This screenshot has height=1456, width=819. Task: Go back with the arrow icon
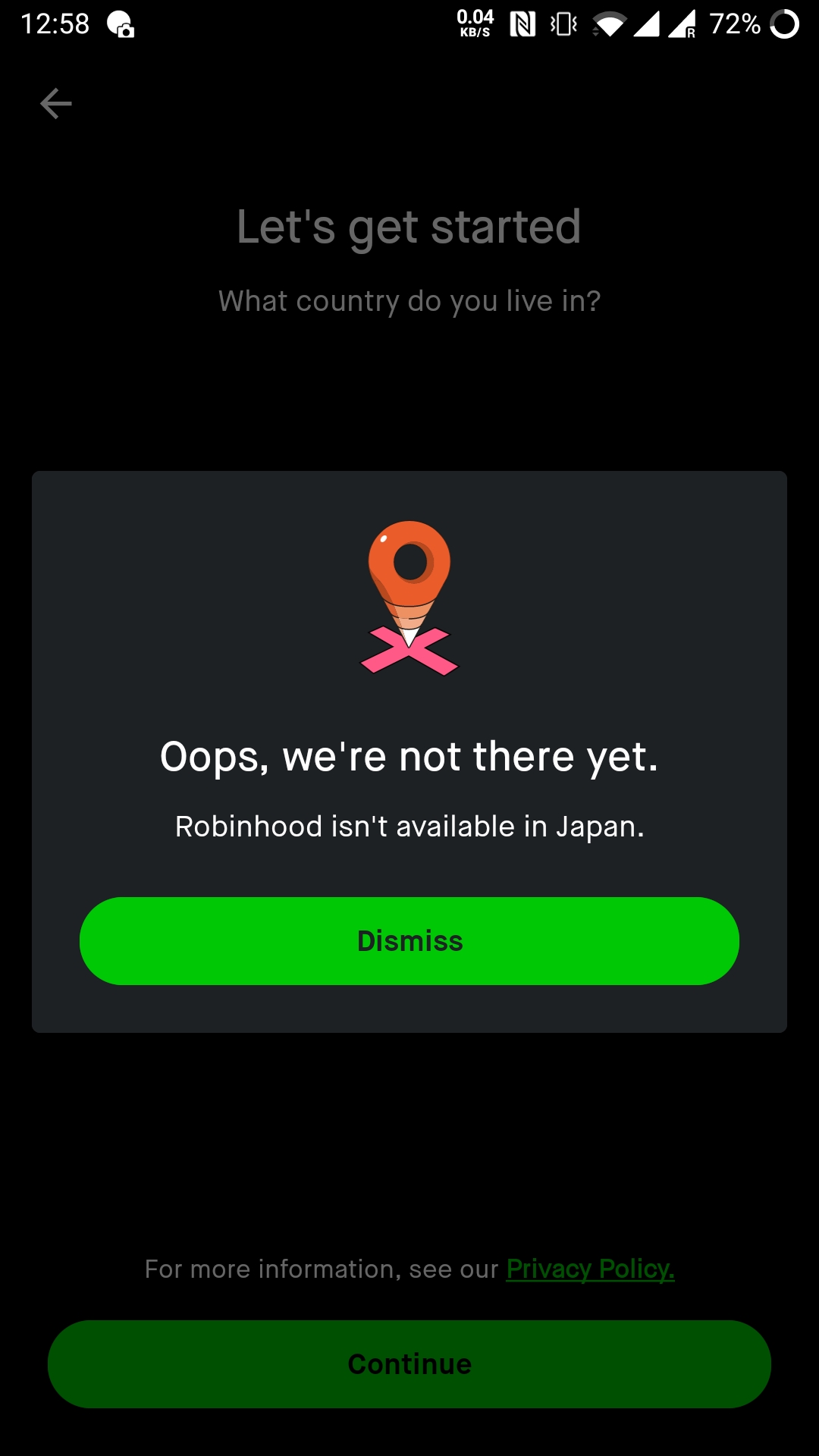(55, 104)
